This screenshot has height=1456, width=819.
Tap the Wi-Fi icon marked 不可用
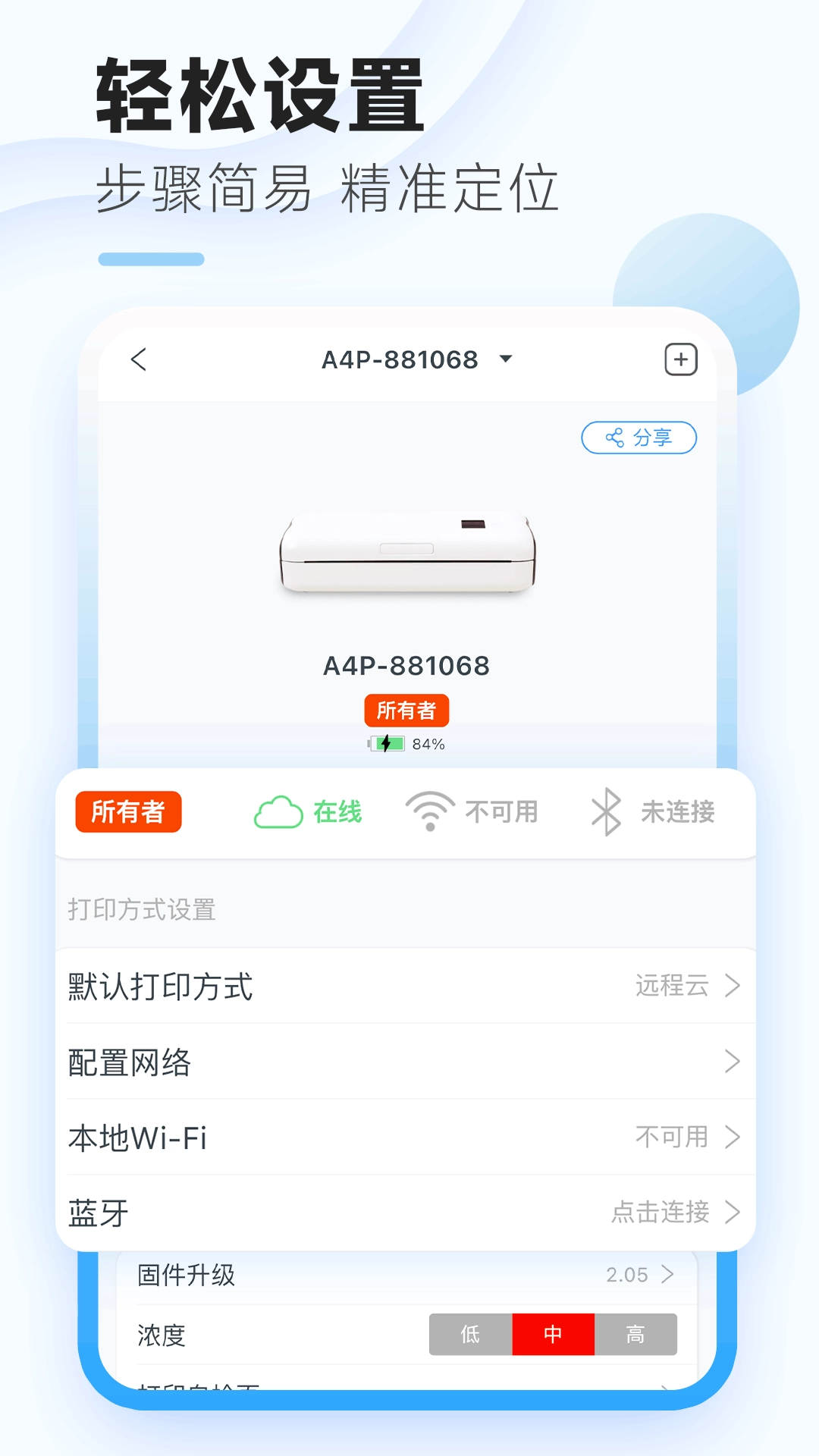click(430, 811)
